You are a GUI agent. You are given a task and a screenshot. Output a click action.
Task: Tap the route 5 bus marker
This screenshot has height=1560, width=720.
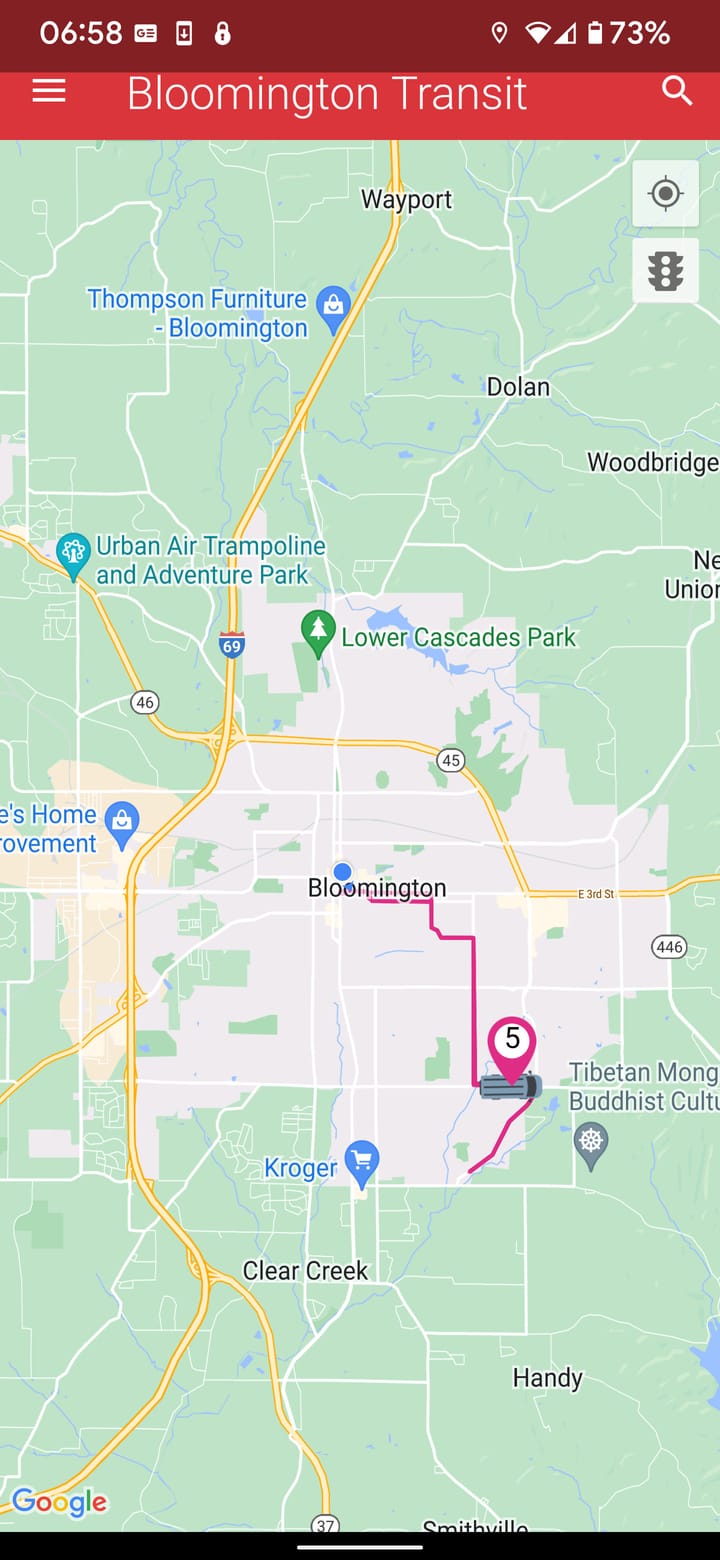(x=511, y=1052)
